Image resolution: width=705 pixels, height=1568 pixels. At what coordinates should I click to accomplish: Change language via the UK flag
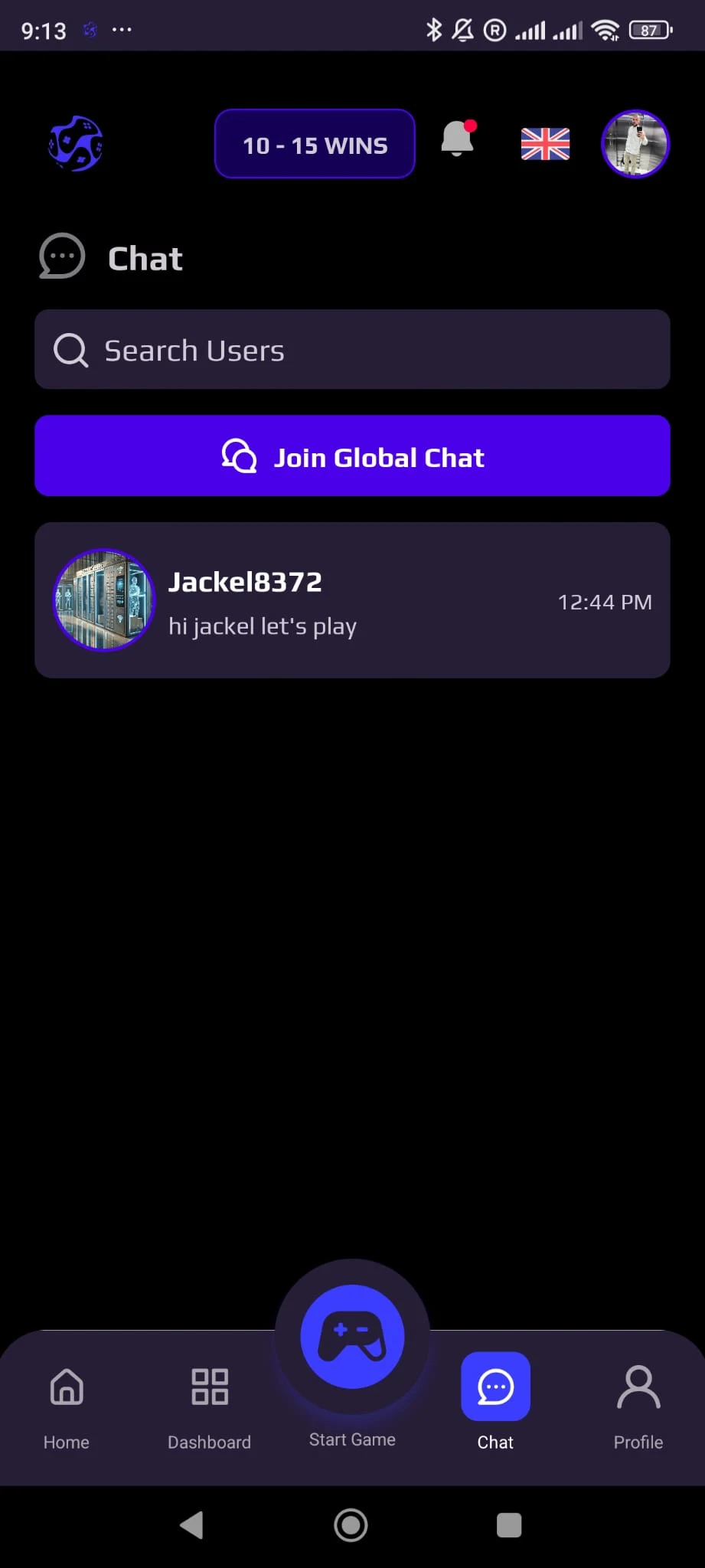pyautogui.click(x=545, y=144)
